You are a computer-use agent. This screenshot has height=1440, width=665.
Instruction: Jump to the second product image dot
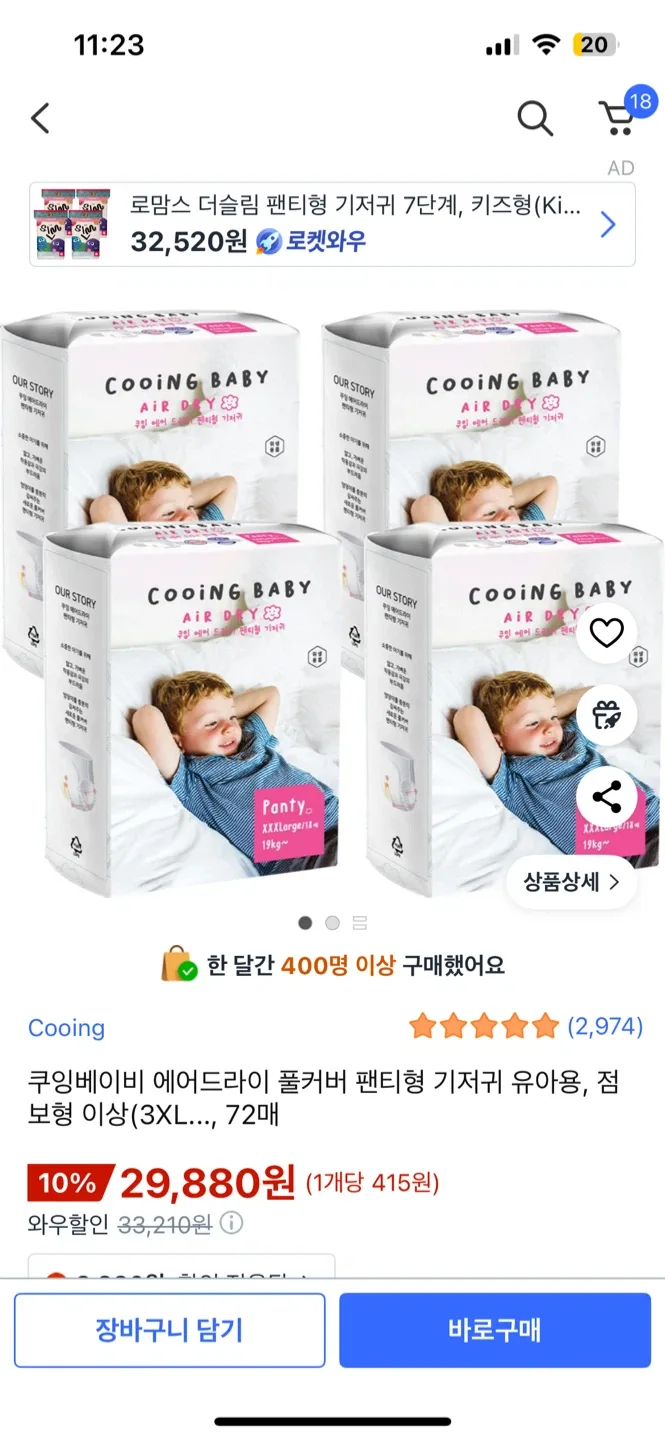point(332,923)
